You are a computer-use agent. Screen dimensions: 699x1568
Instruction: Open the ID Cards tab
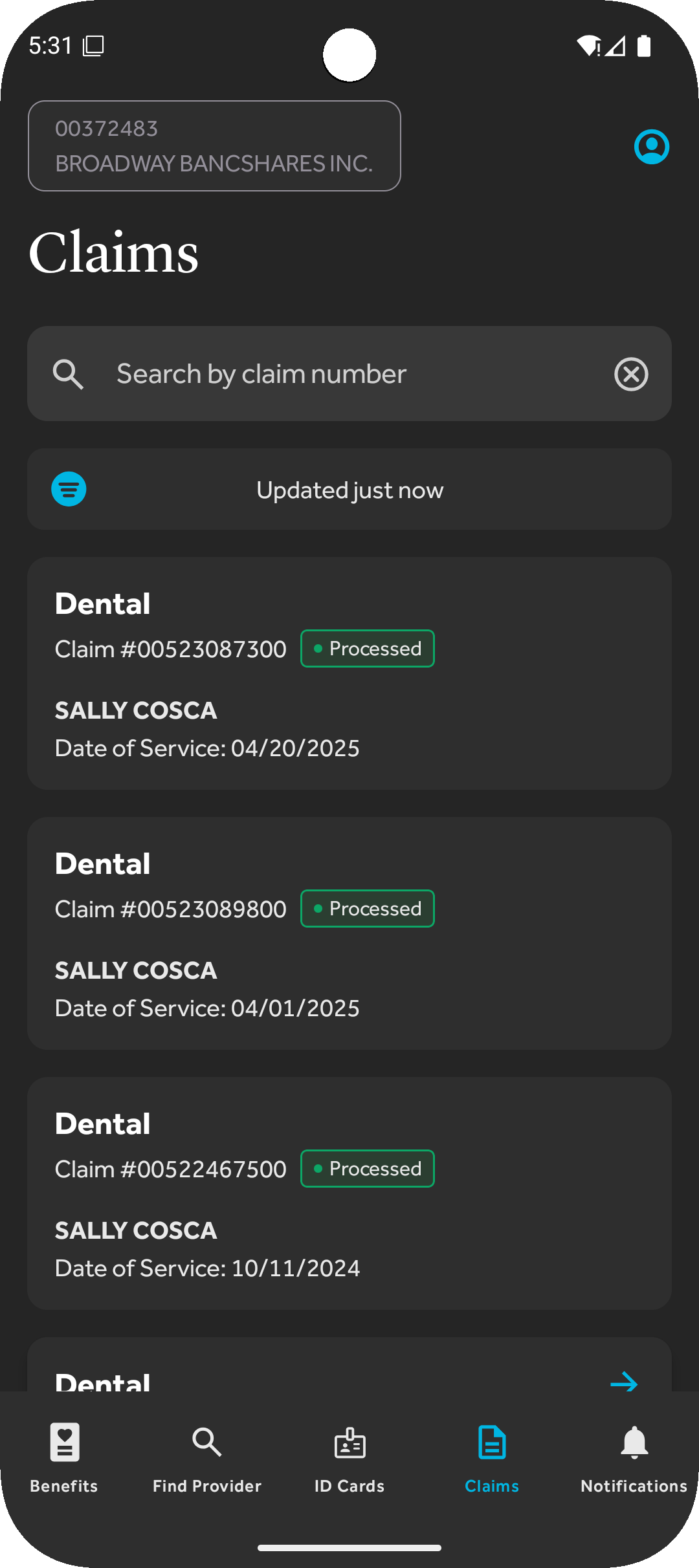point(349,1457)
